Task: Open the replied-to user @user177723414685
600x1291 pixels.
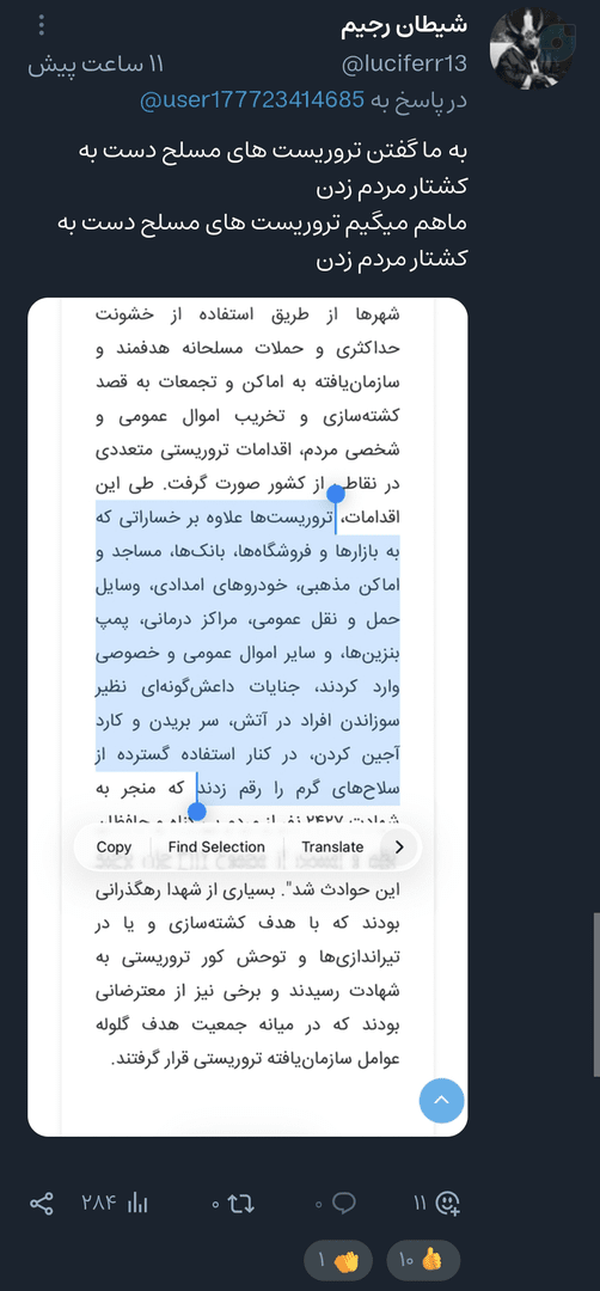Action: click(x=252, y=100)
